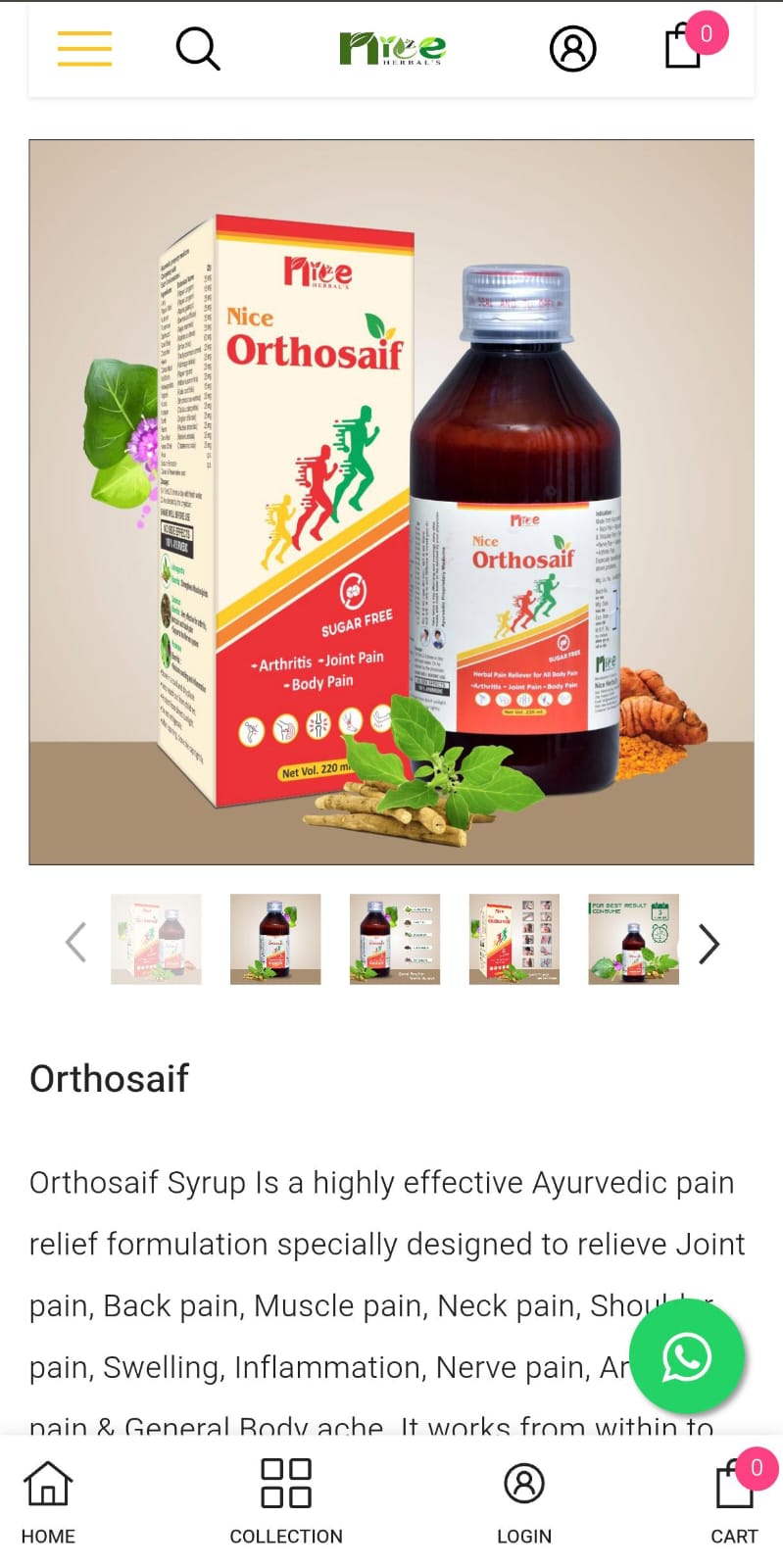
Task: Select the third thumbnail with ingredients list
Action: pos(395,939)
